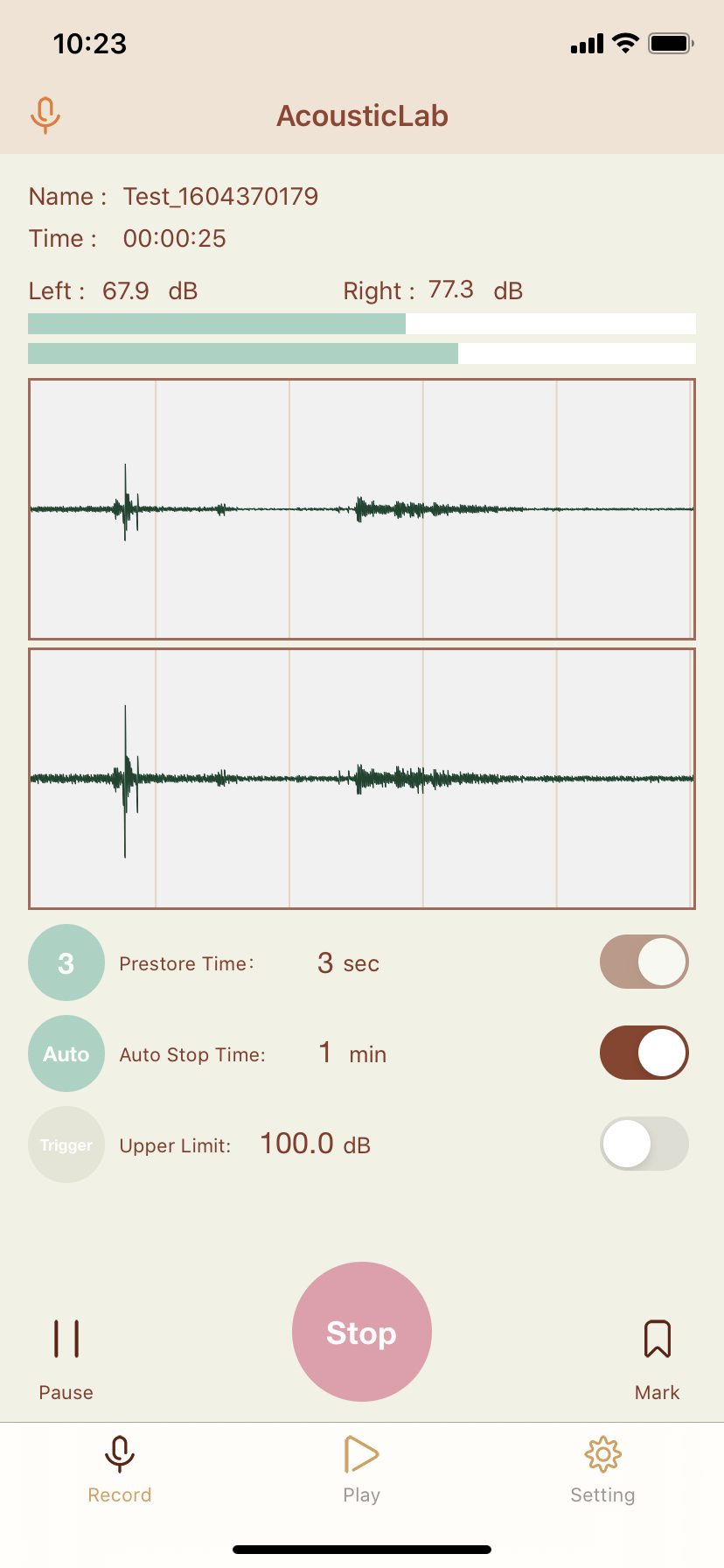Mark this moment in the recording
Viewport: 724px width, 1568px height.
658,1354
